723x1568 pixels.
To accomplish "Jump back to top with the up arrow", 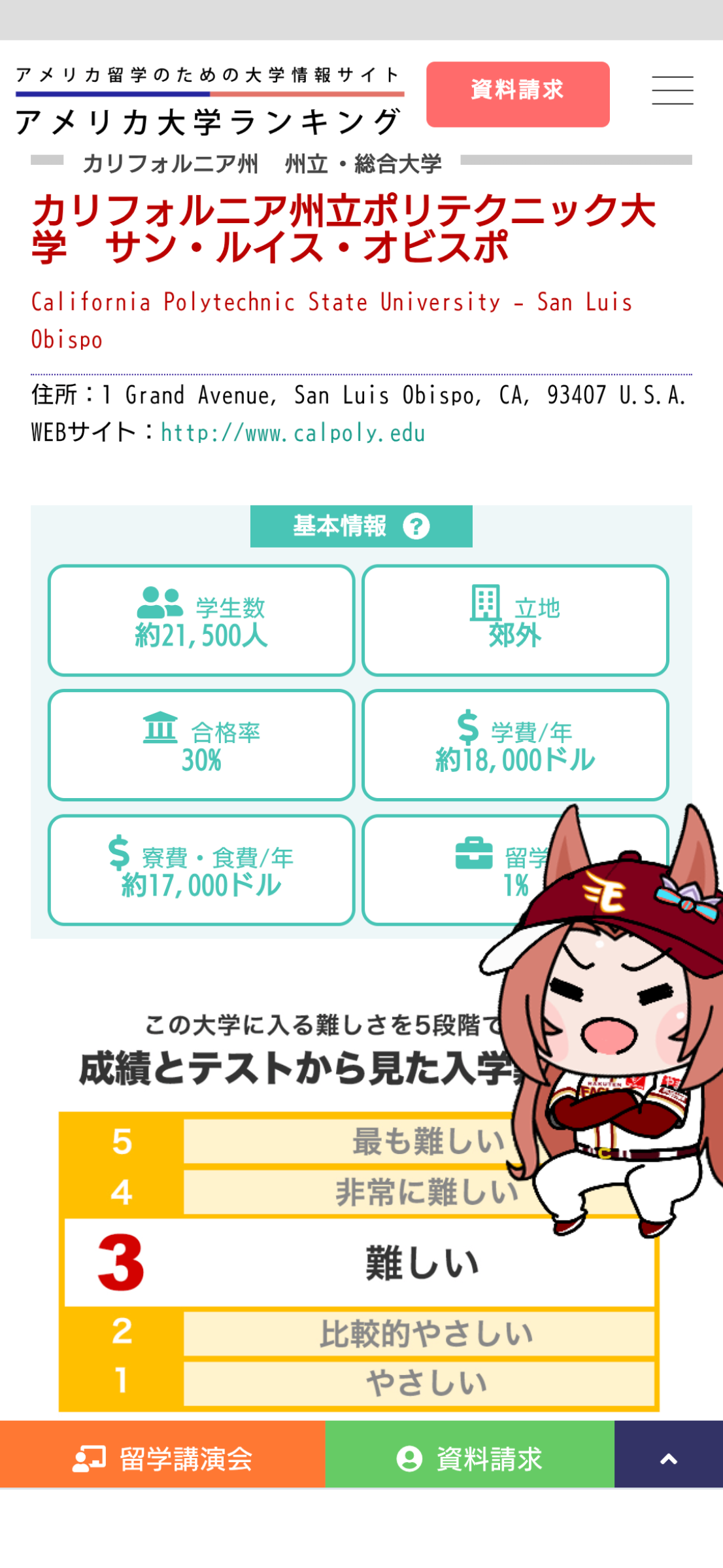I will 669,1458.
